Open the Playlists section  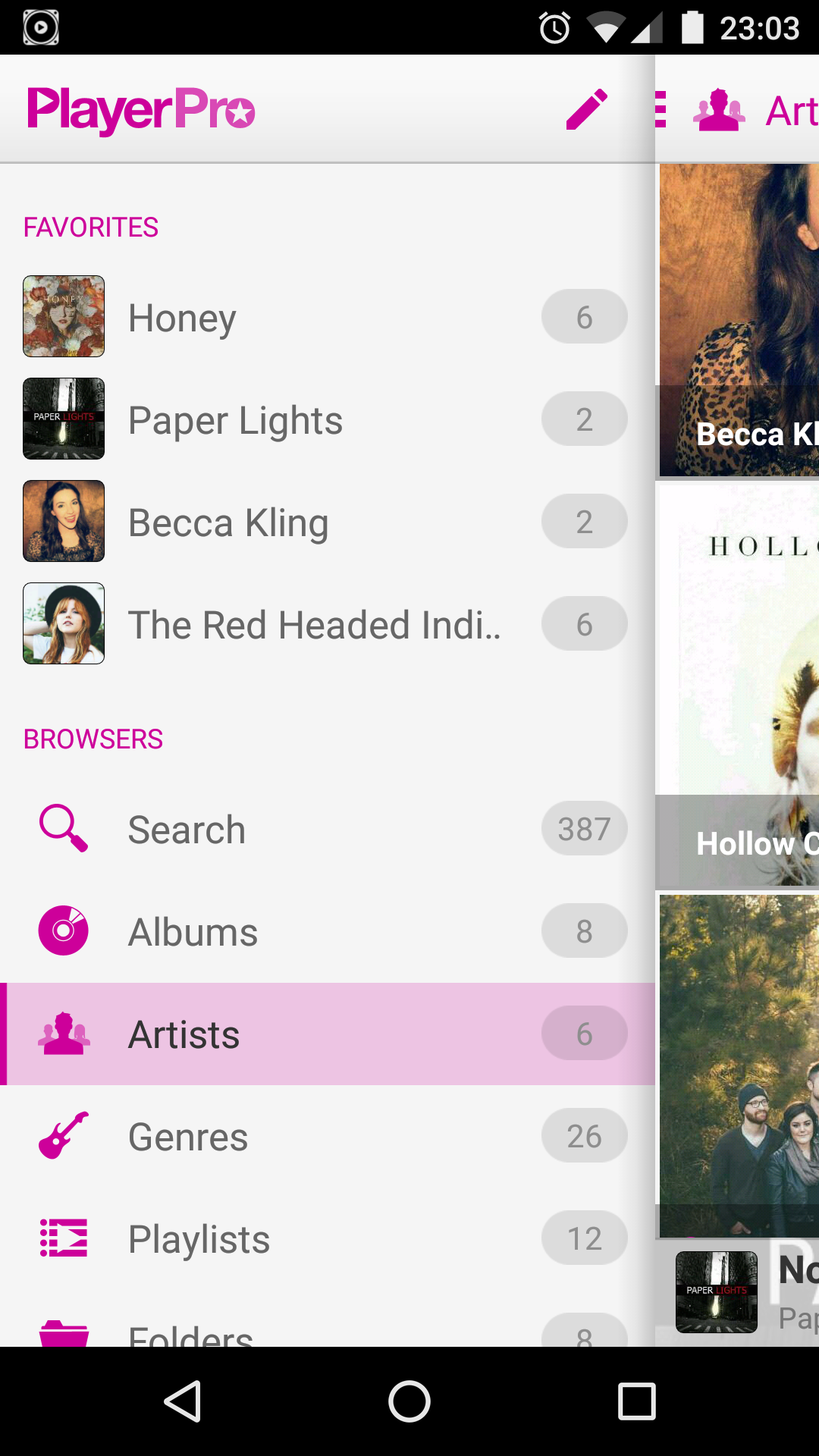tap(326, 1238)
